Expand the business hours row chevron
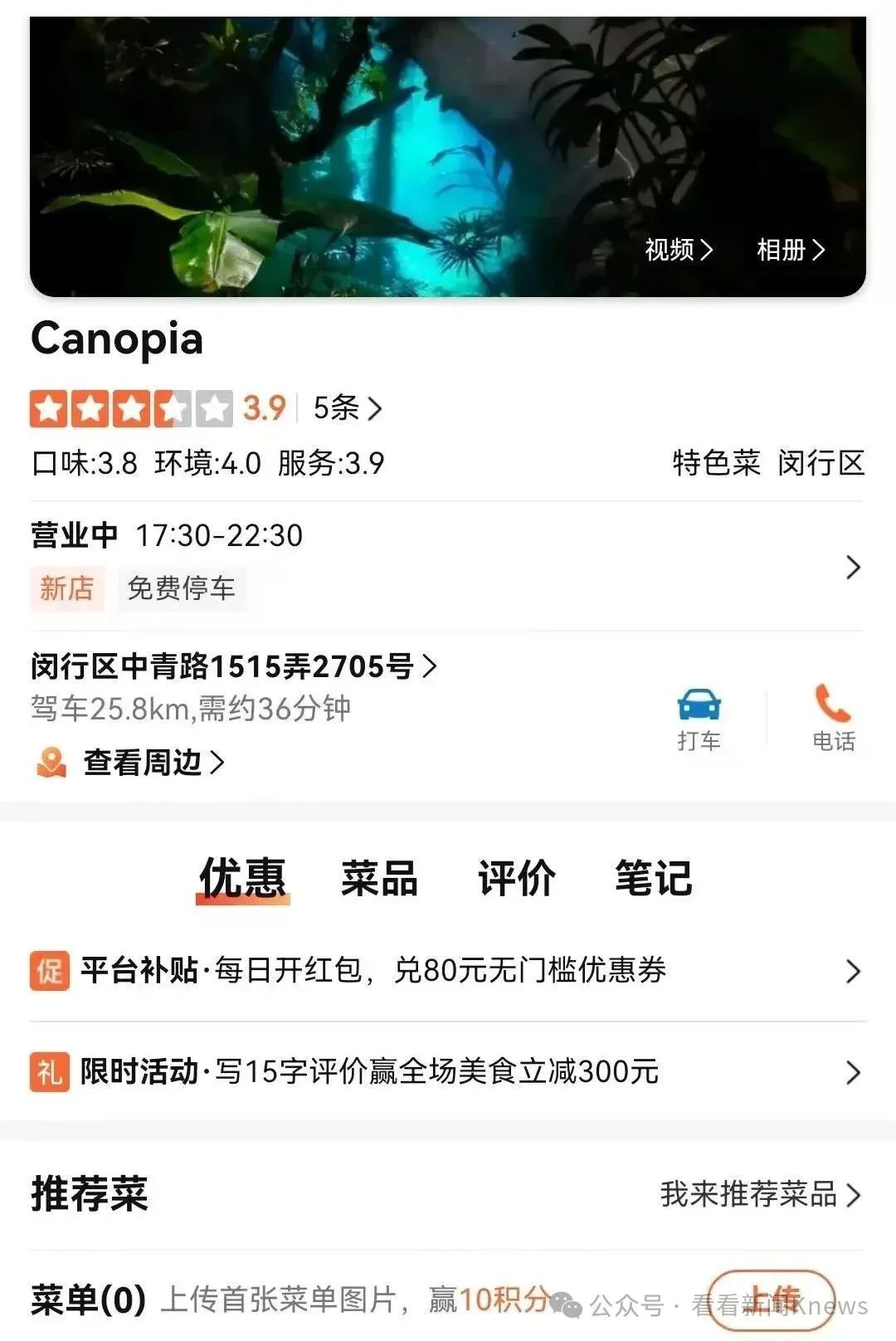 coord(855,568)
